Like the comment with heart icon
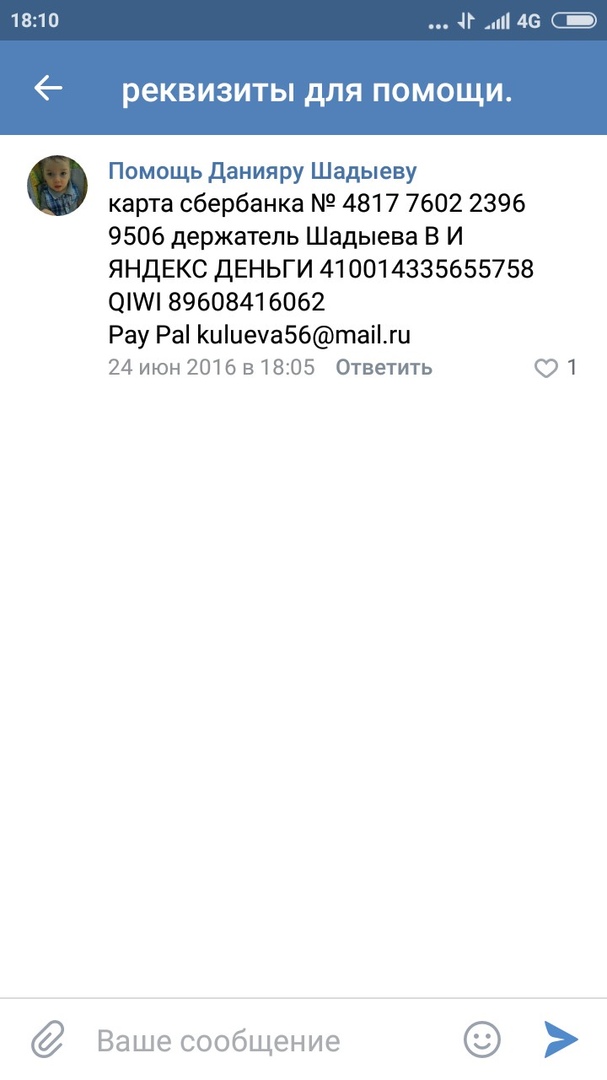Viewport: 607px width, 1080px height. click(546, 368)
